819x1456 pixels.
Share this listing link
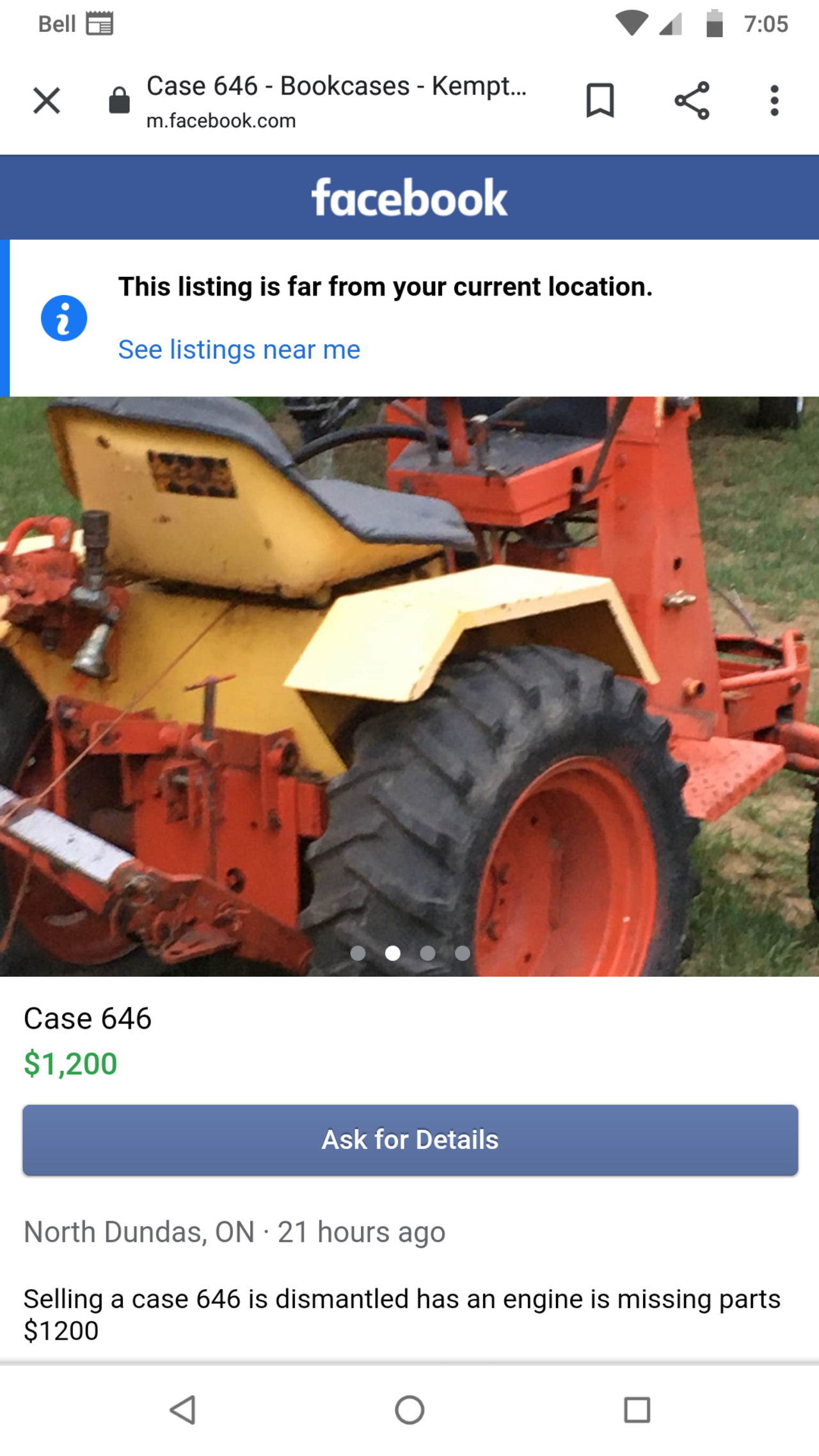pos(692,100)
